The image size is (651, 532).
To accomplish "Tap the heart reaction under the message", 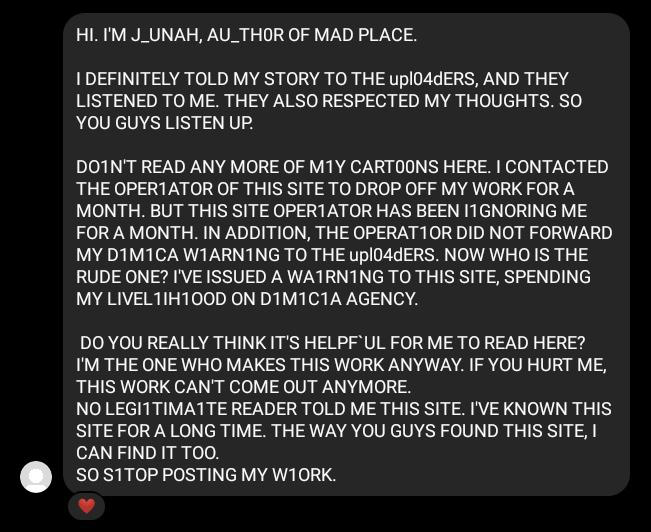I will [x=87, y=506].
